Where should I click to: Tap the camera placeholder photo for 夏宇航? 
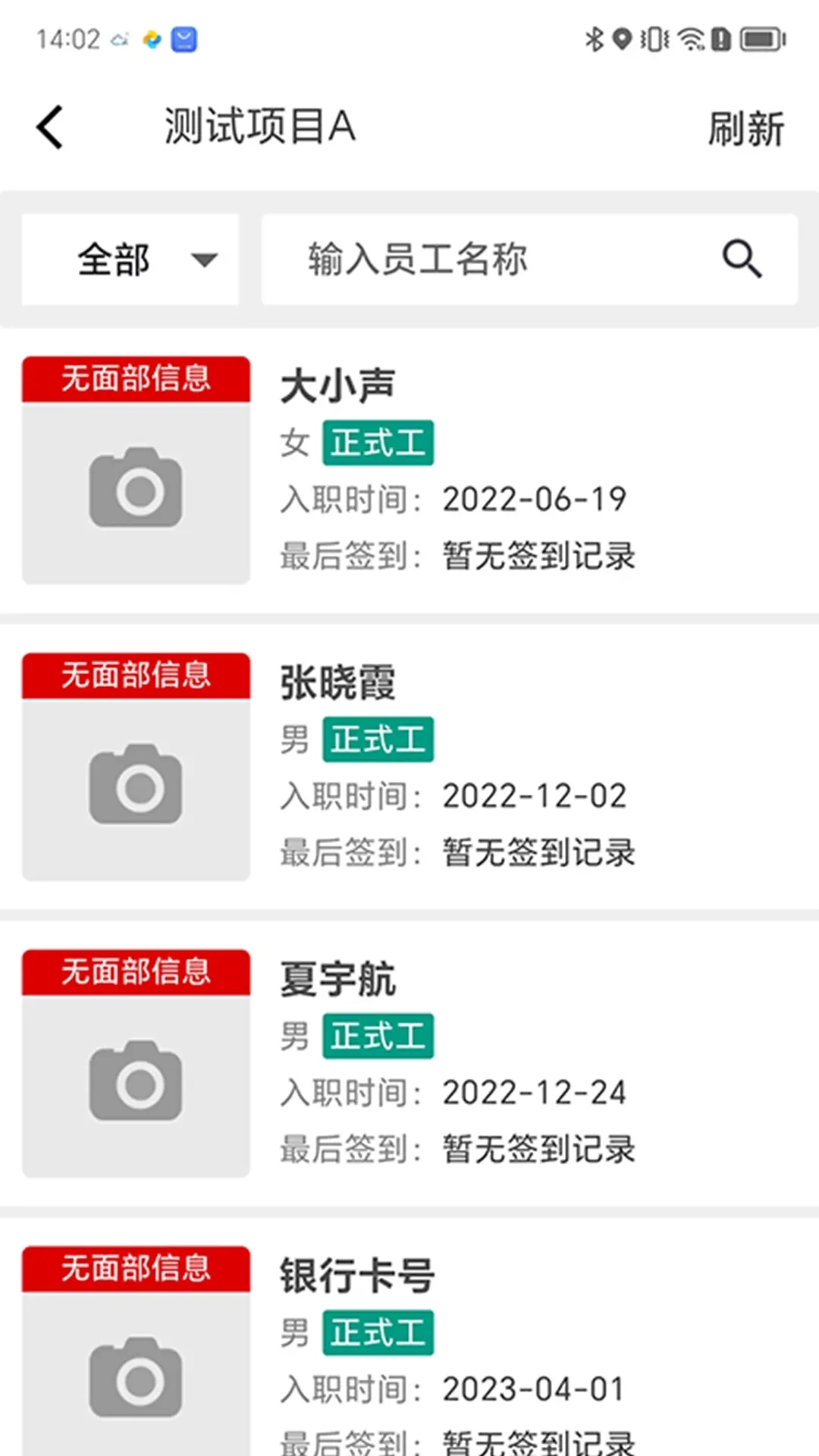[136, 1084]
